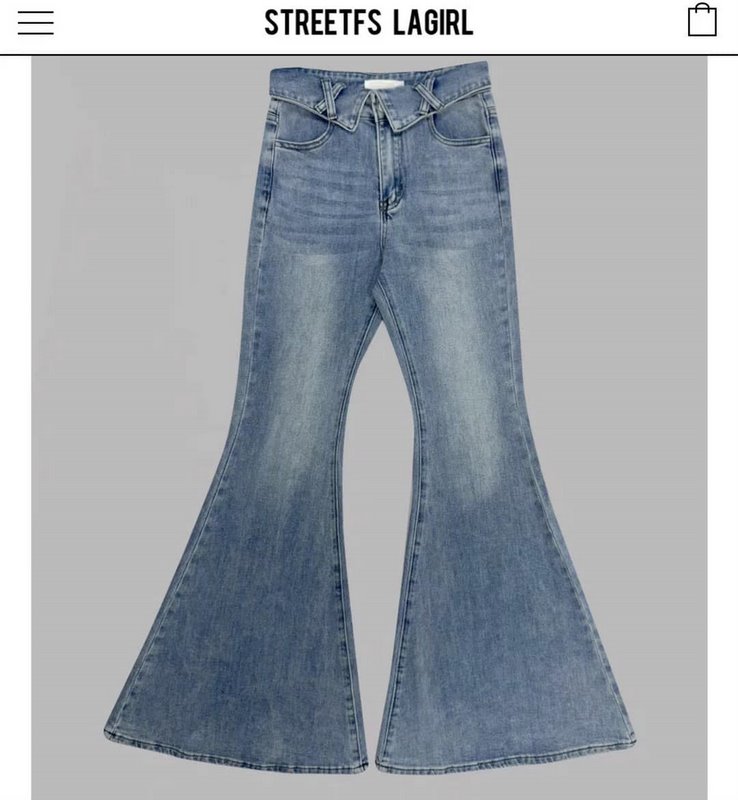The width and height of the screenshot is (738, 800).
Task: Open the flared jeans product image
Action: coord(369,420)
